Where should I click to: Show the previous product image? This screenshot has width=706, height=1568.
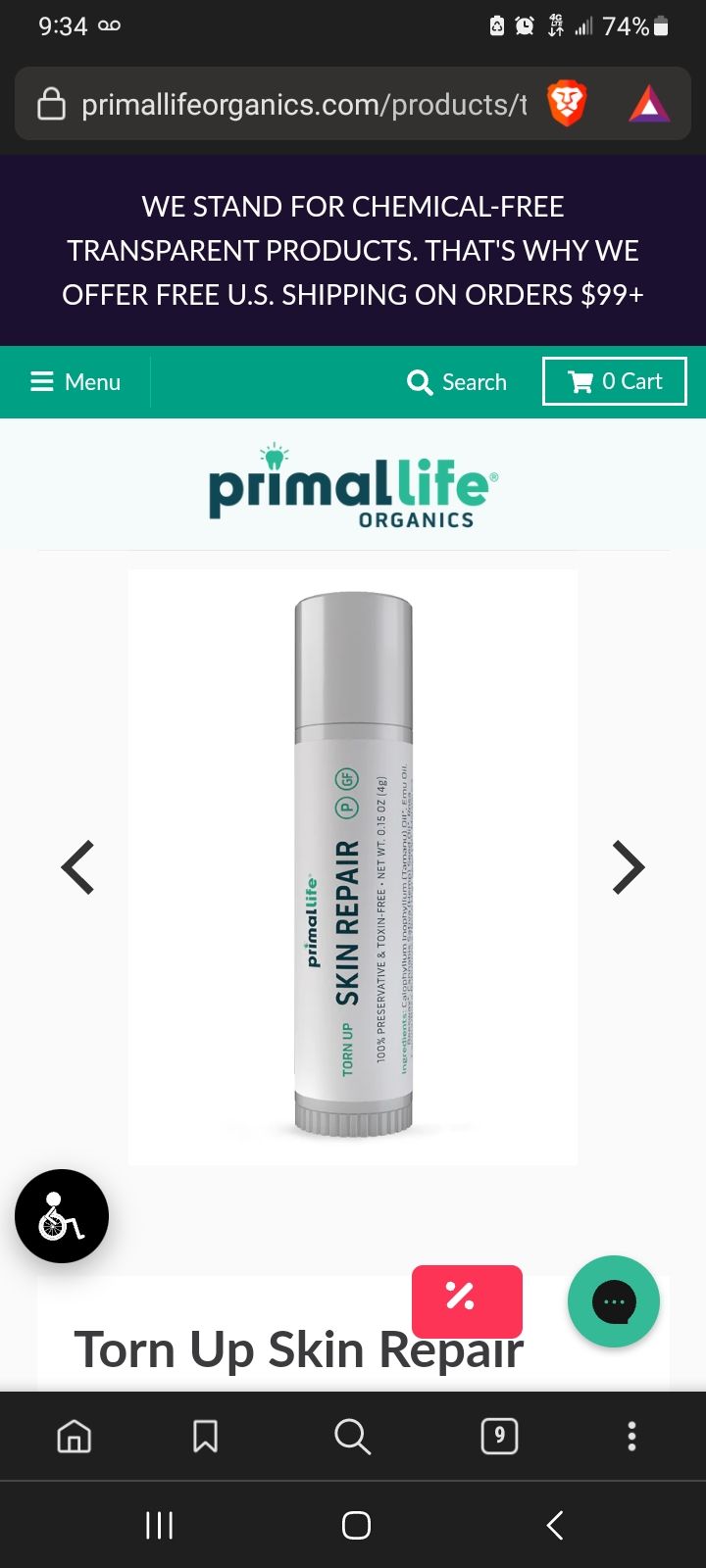pyautogui.click(x=77, y=867)
